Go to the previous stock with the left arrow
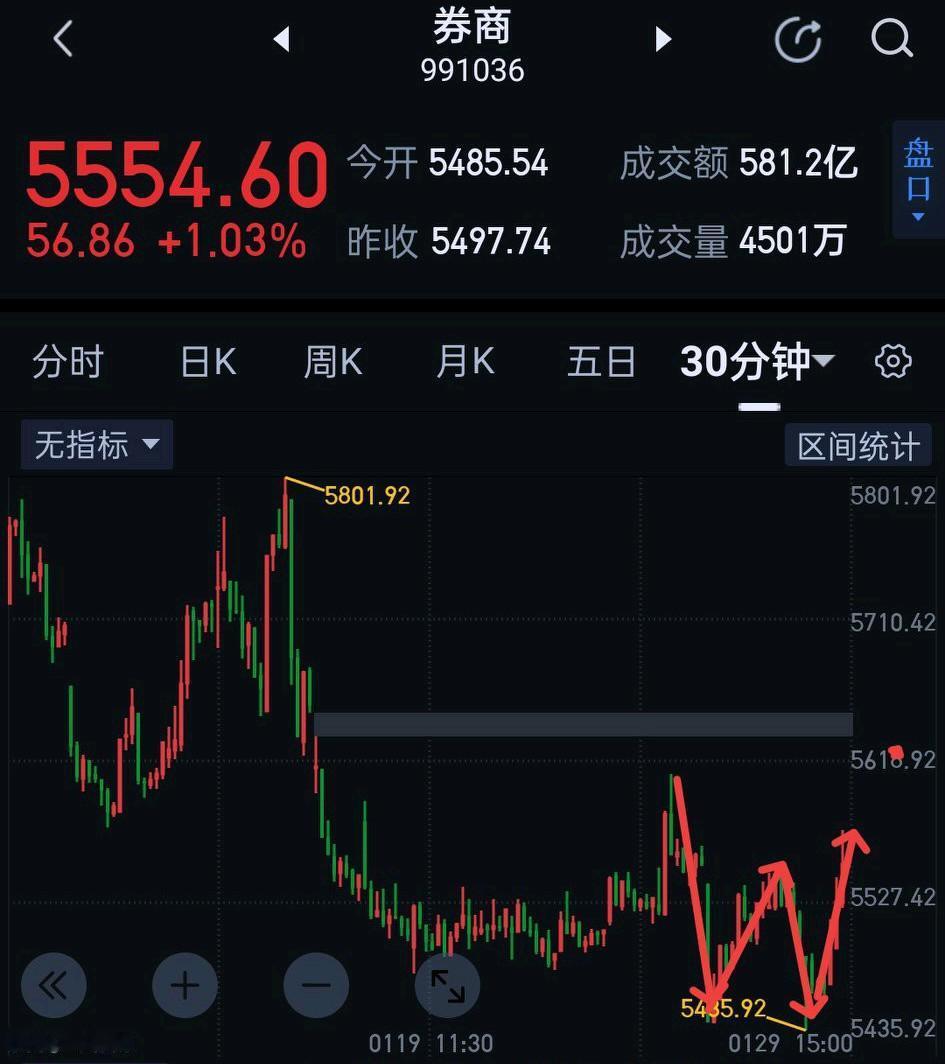Viewport: 945px width, 1064px height. tap(281, 38)
